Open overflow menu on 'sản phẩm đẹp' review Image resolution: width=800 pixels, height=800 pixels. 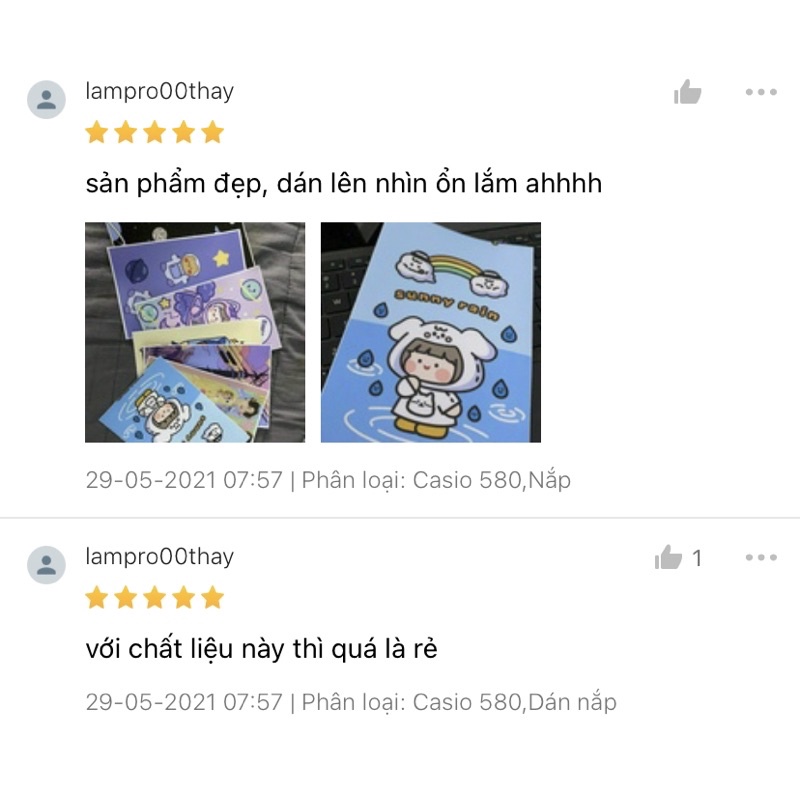761,92
